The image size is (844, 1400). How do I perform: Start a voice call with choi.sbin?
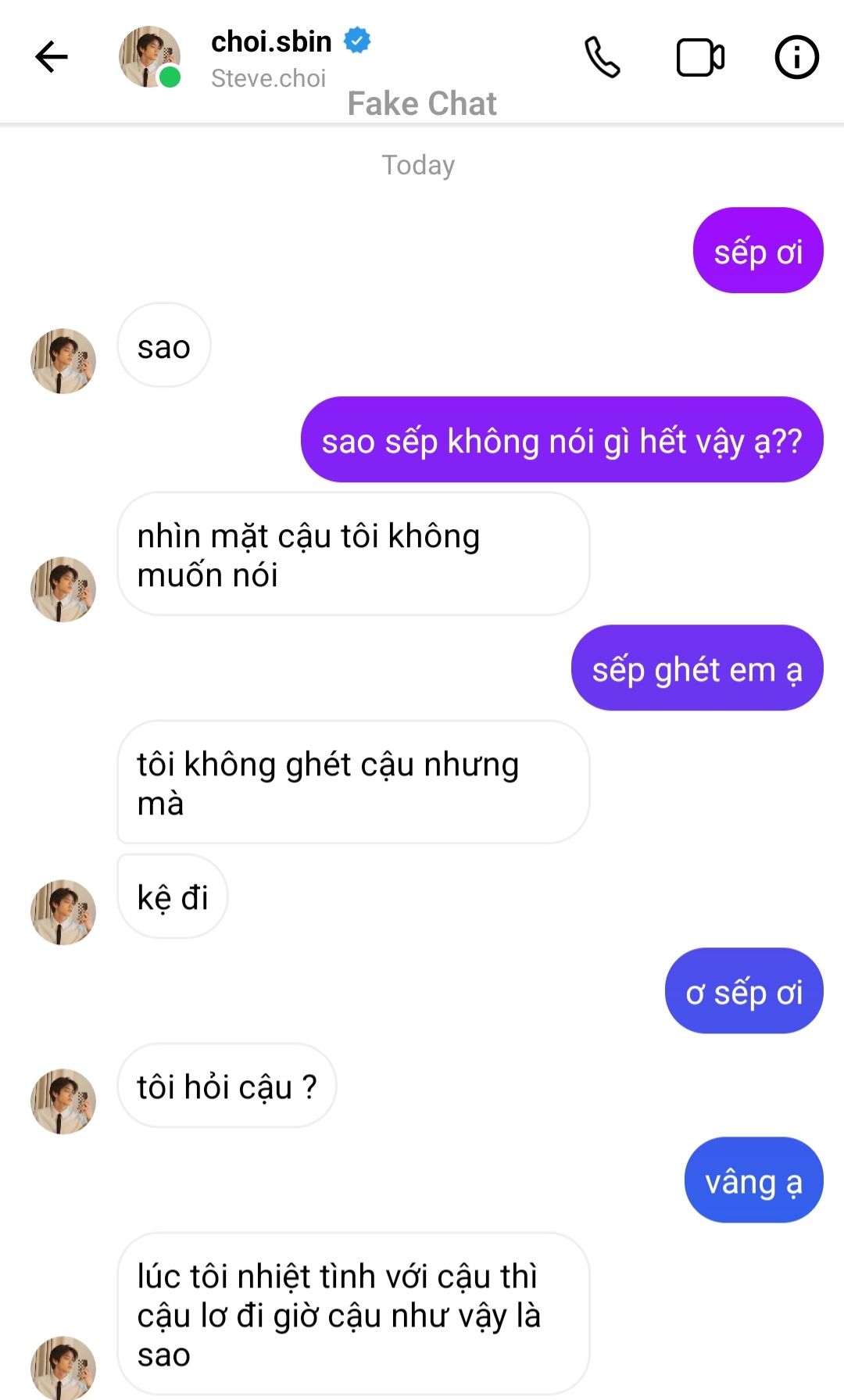pyautogui.click(x=602, y=57)
